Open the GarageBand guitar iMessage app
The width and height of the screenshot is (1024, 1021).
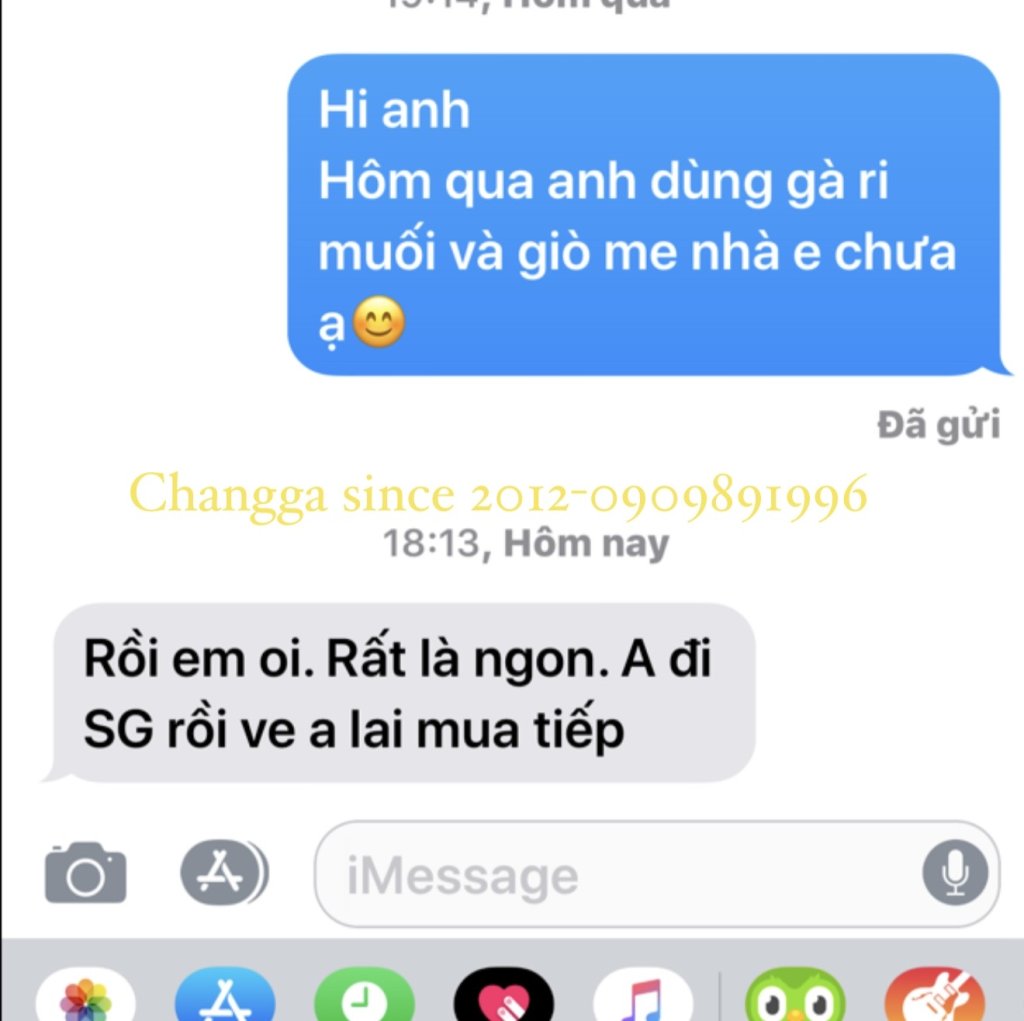point(935,998)
